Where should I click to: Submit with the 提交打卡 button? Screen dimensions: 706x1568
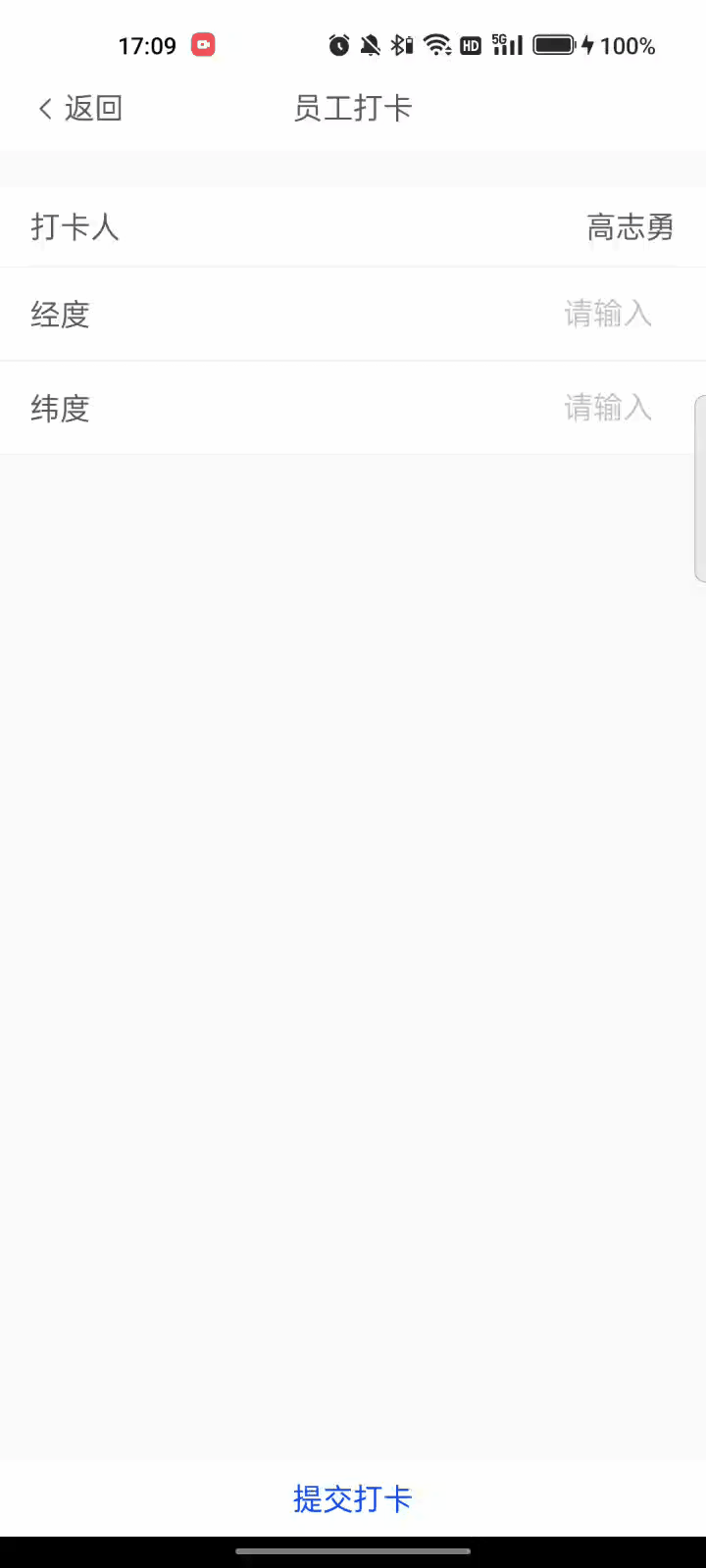(353, 1498)
